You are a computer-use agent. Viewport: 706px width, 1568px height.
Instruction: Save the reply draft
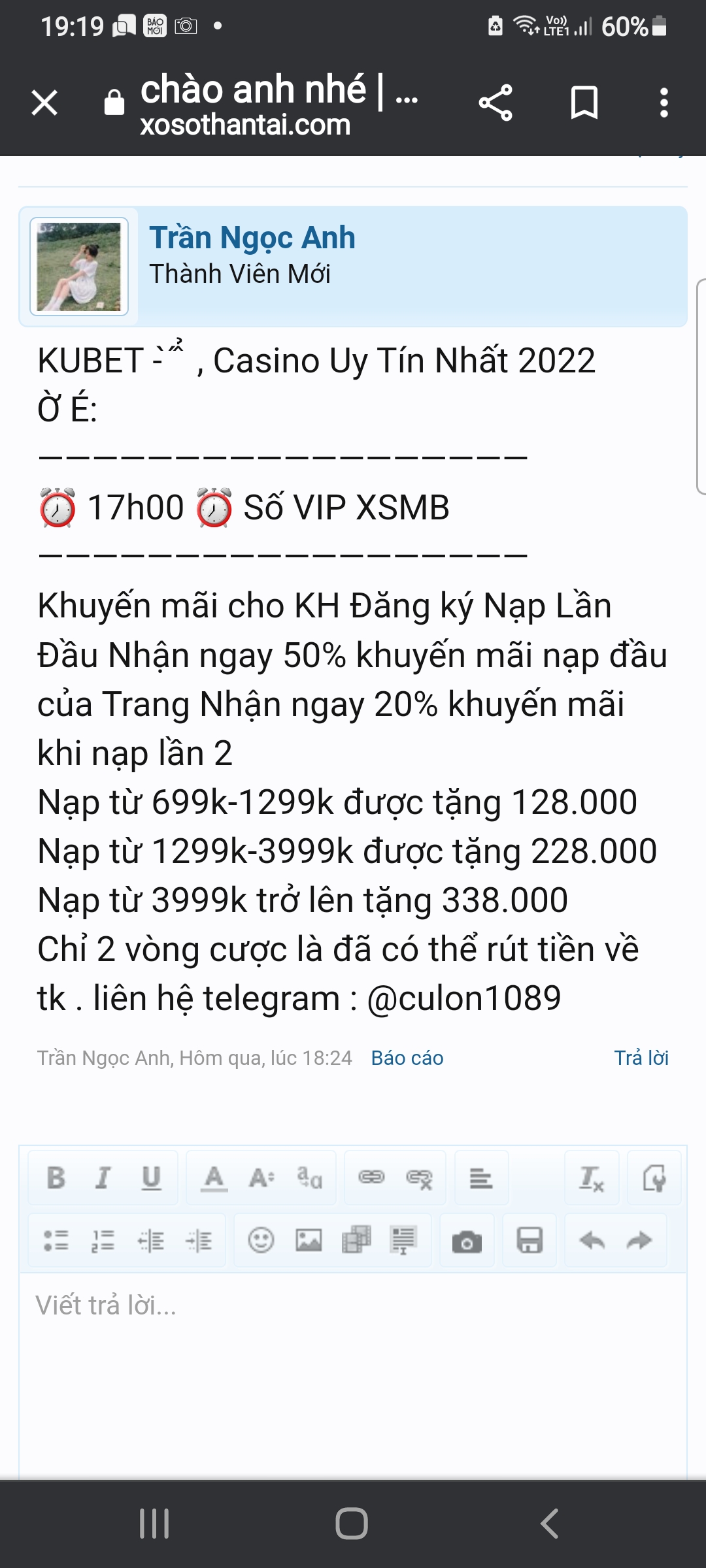pyautogui.click(x=529, y=1239)
